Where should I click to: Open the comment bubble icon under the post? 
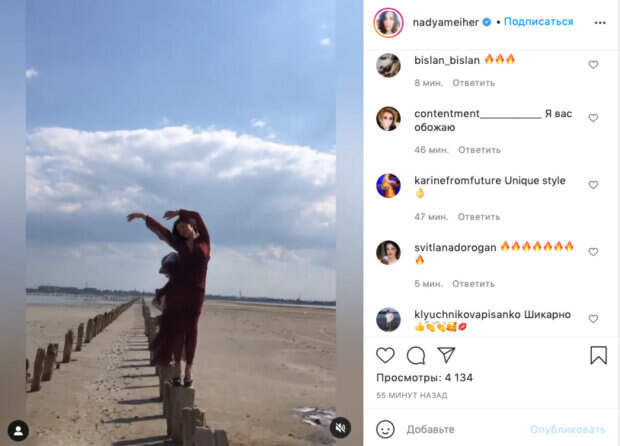(x=416, y=355)
